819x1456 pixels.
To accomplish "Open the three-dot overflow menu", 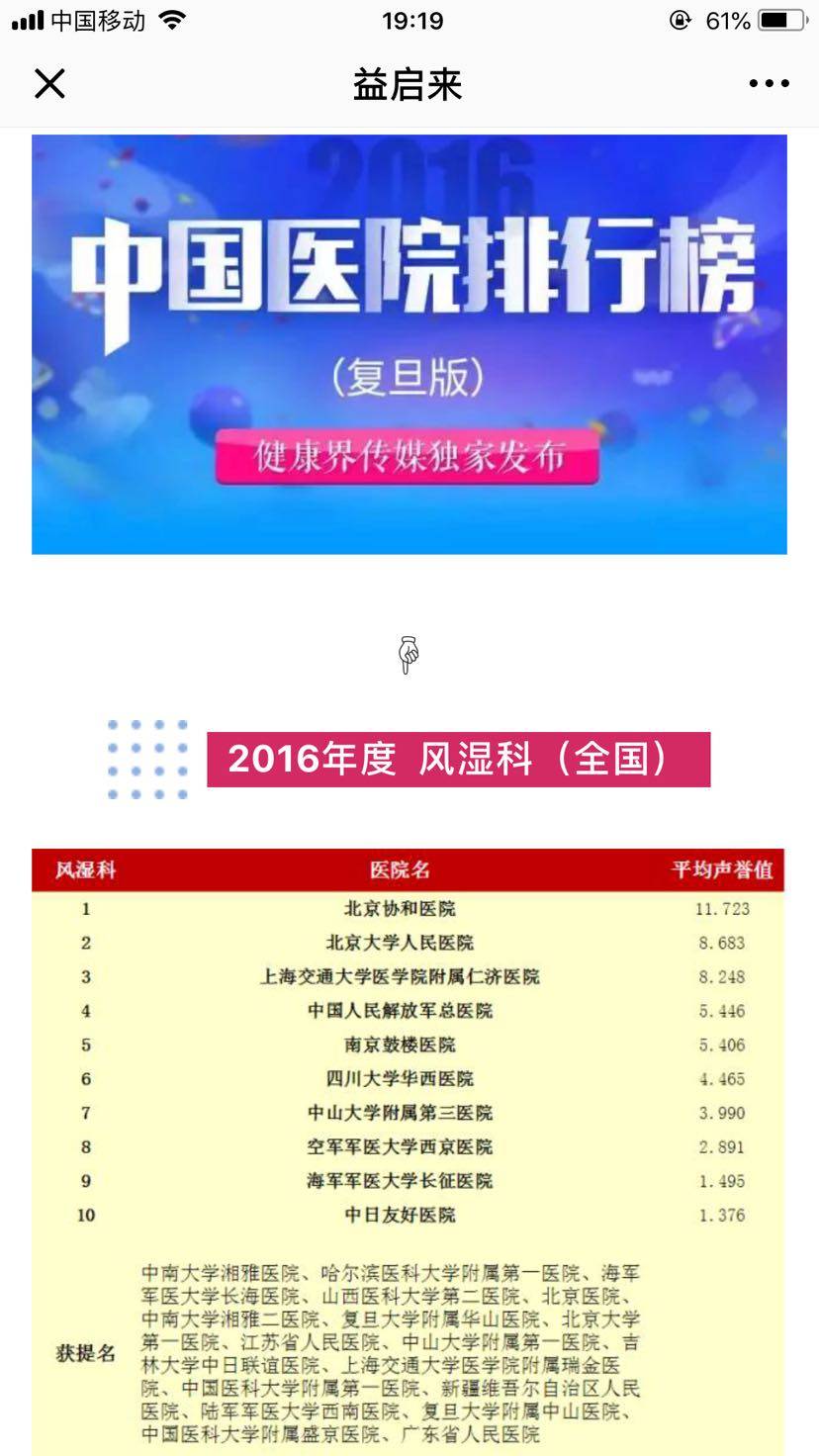I will click(769, 84).
